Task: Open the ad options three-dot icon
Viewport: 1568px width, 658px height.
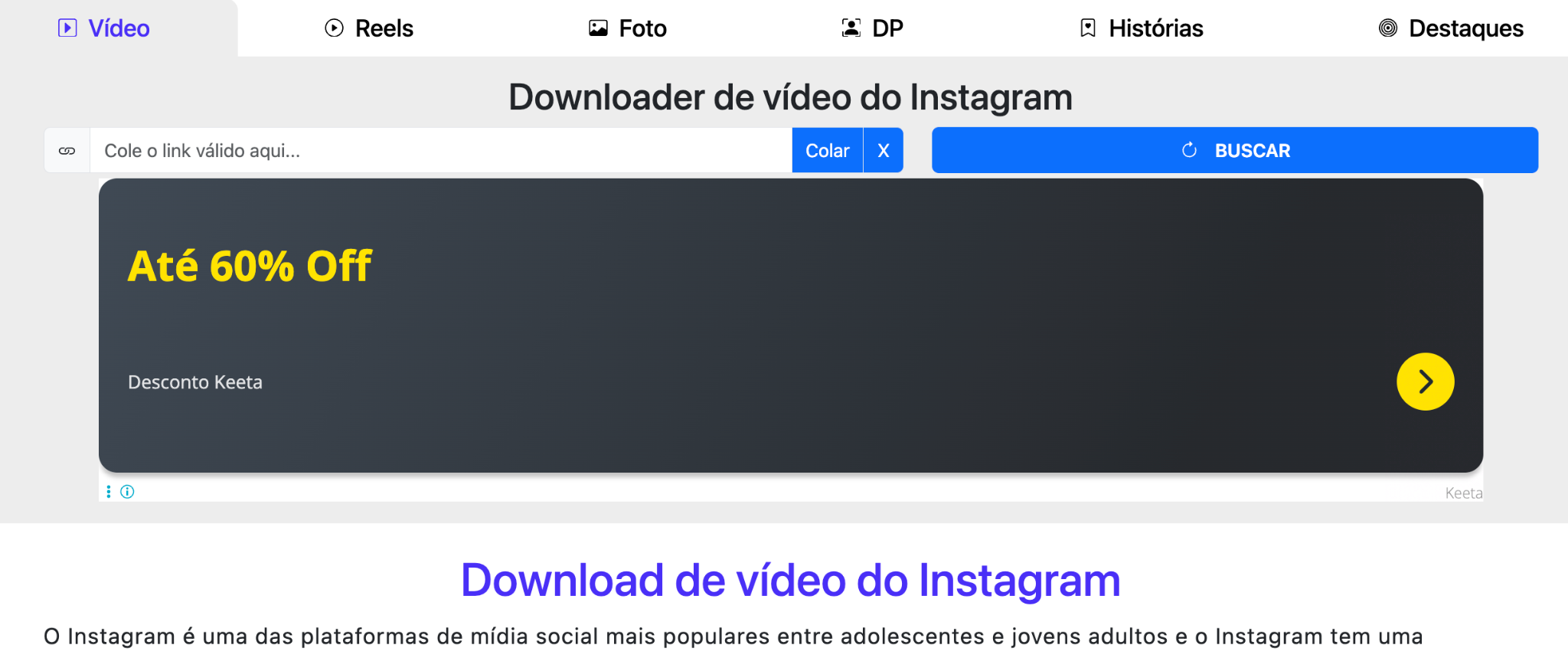Action: click(x=109, y=492)
